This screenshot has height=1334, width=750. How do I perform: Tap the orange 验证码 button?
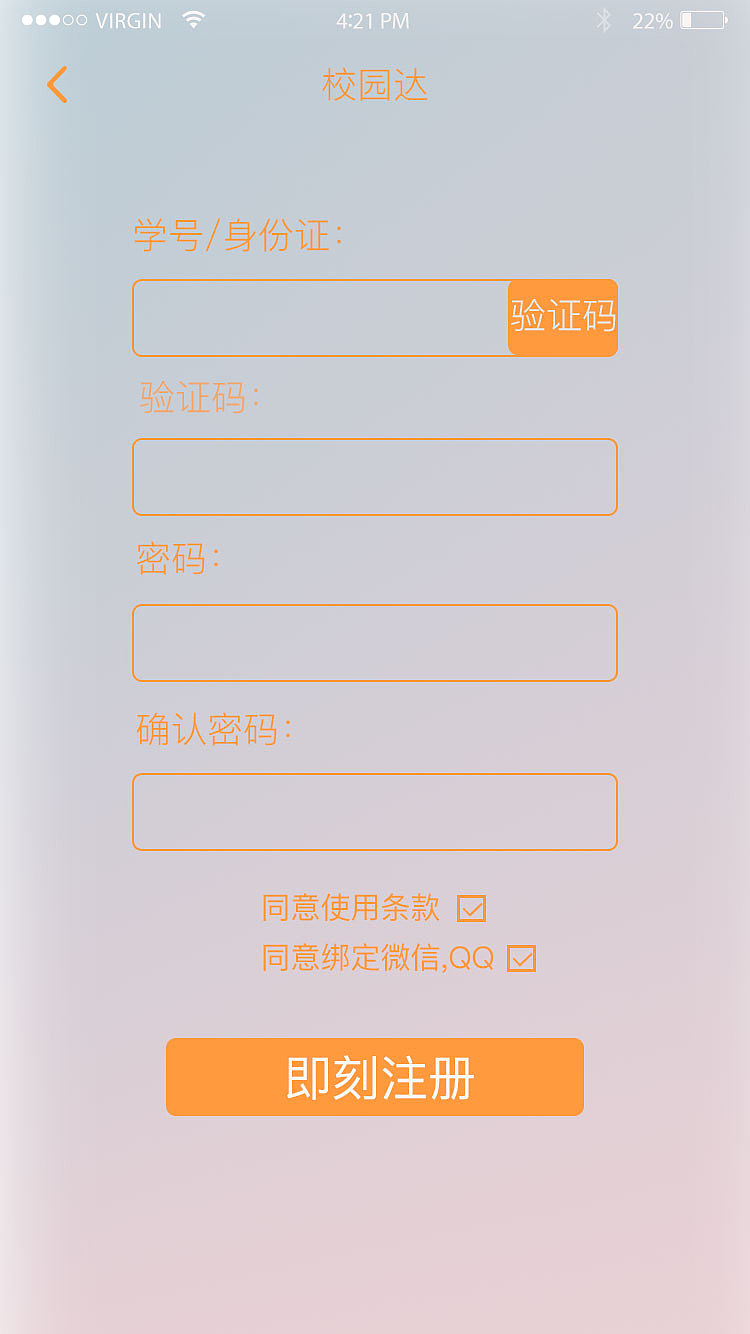(x=563, y=317)
